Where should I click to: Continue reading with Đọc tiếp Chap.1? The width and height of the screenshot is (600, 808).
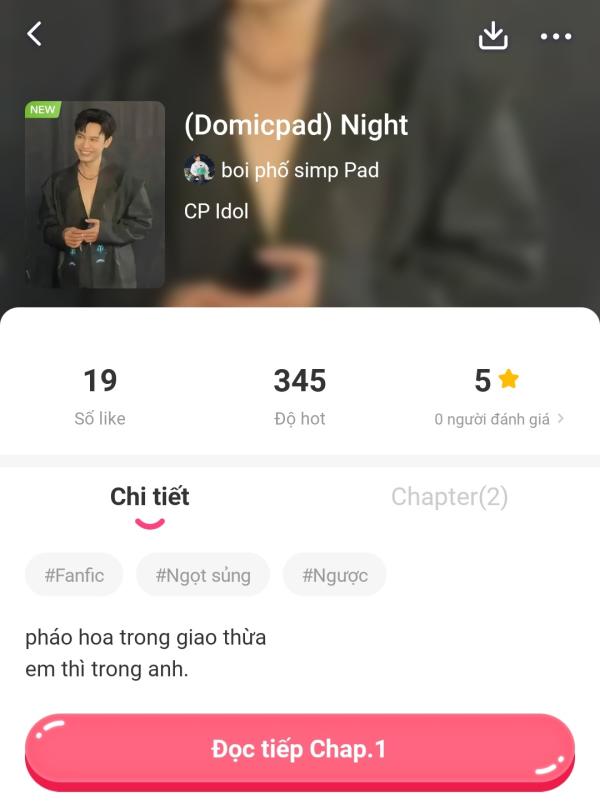coord(299,750)
